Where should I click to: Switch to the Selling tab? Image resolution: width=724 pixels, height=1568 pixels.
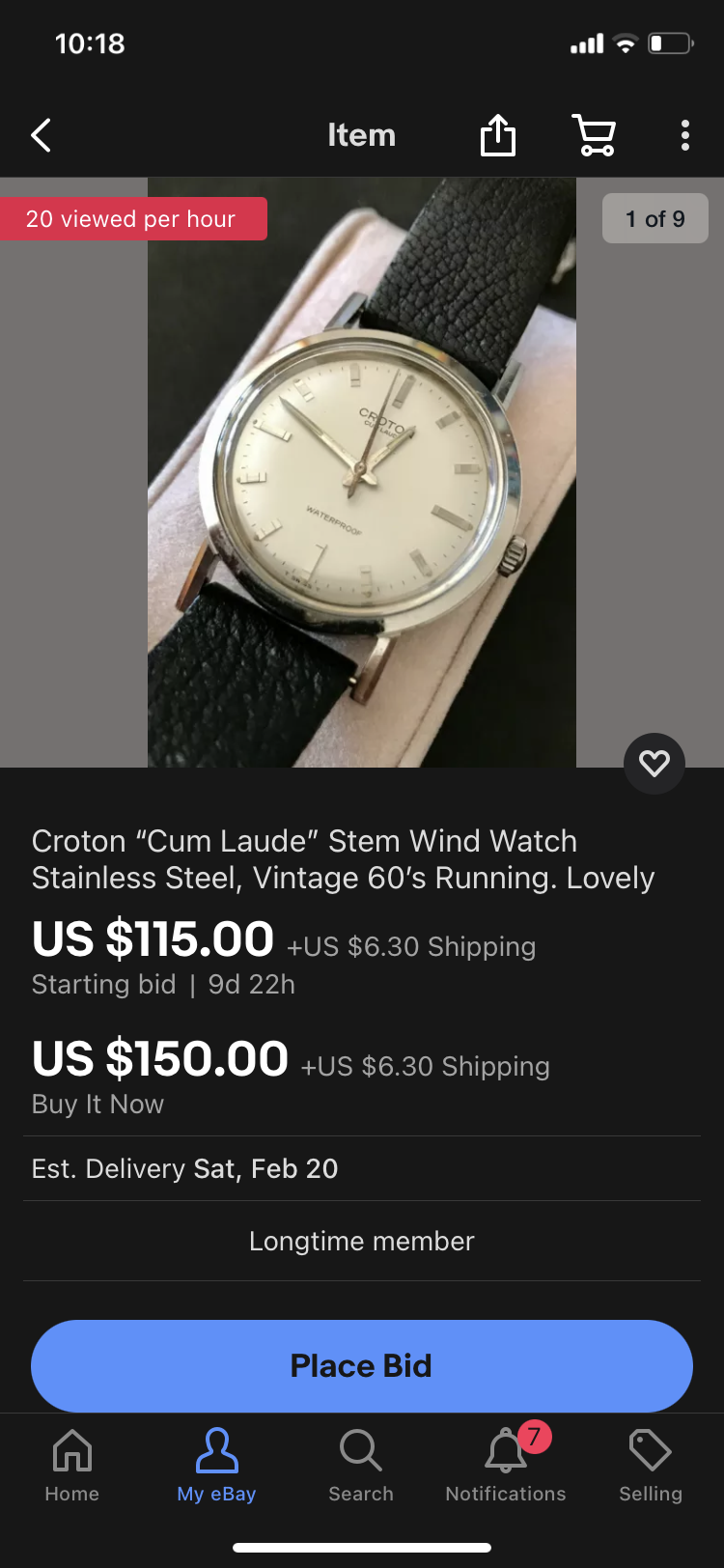(650, 1466)
